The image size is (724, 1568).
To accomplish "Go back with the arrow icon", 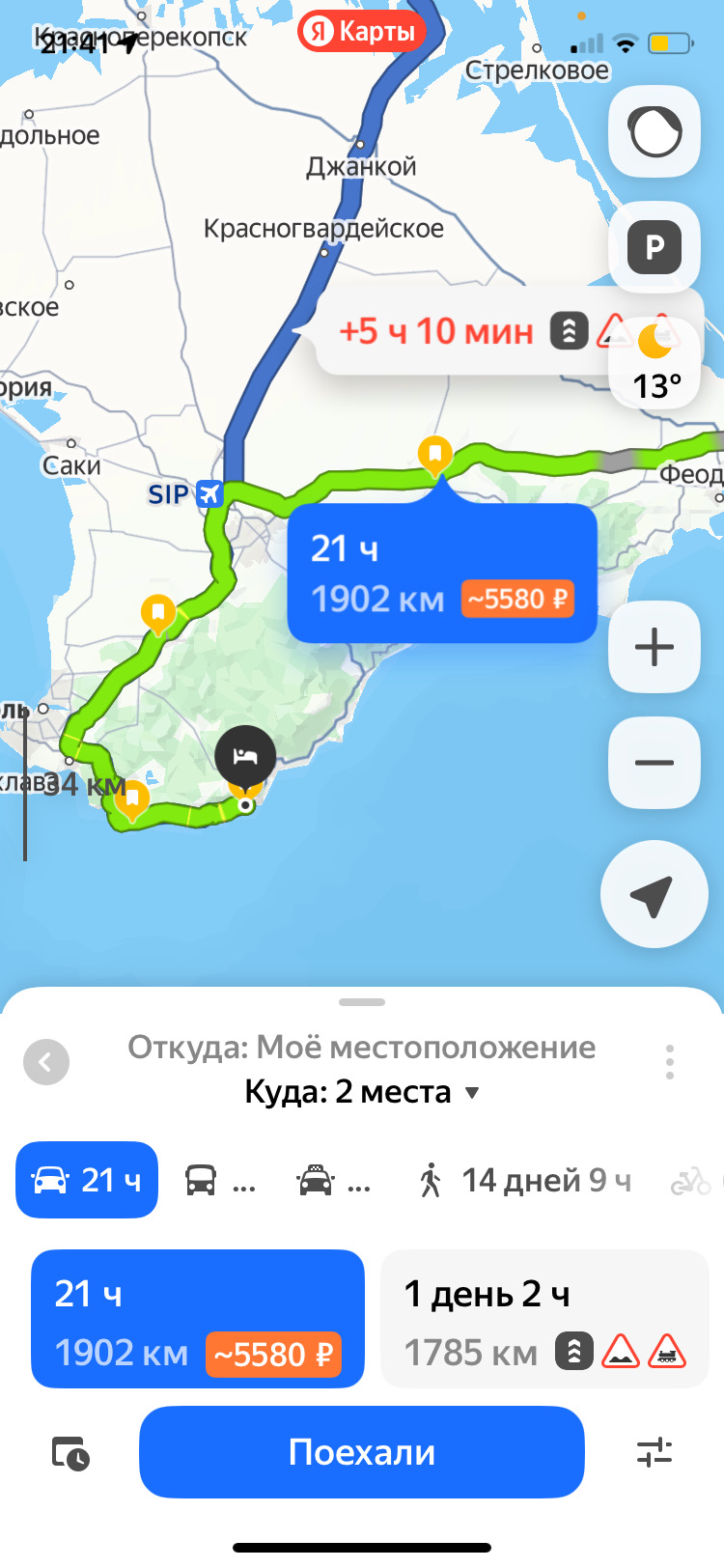I will click(46, 1062).
